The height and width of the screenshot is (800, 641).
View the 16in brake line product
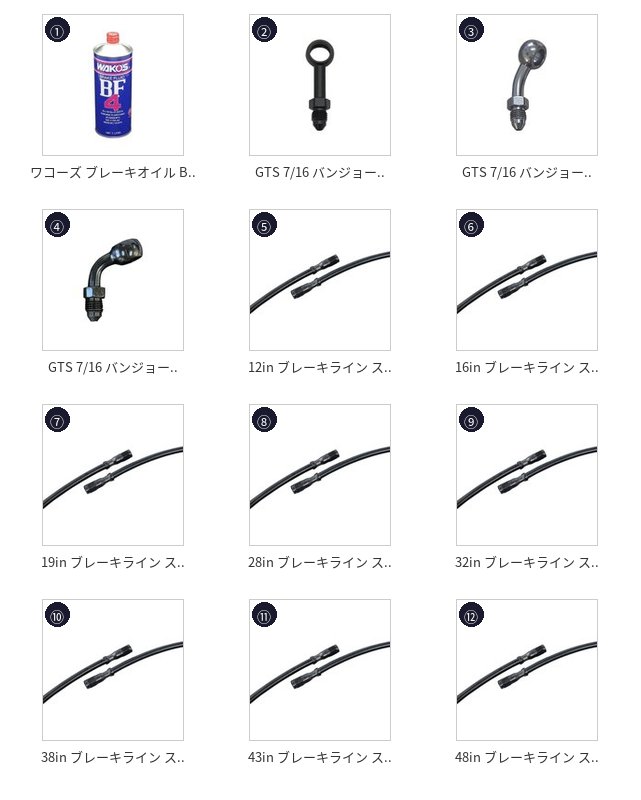(x=527, y=280)
